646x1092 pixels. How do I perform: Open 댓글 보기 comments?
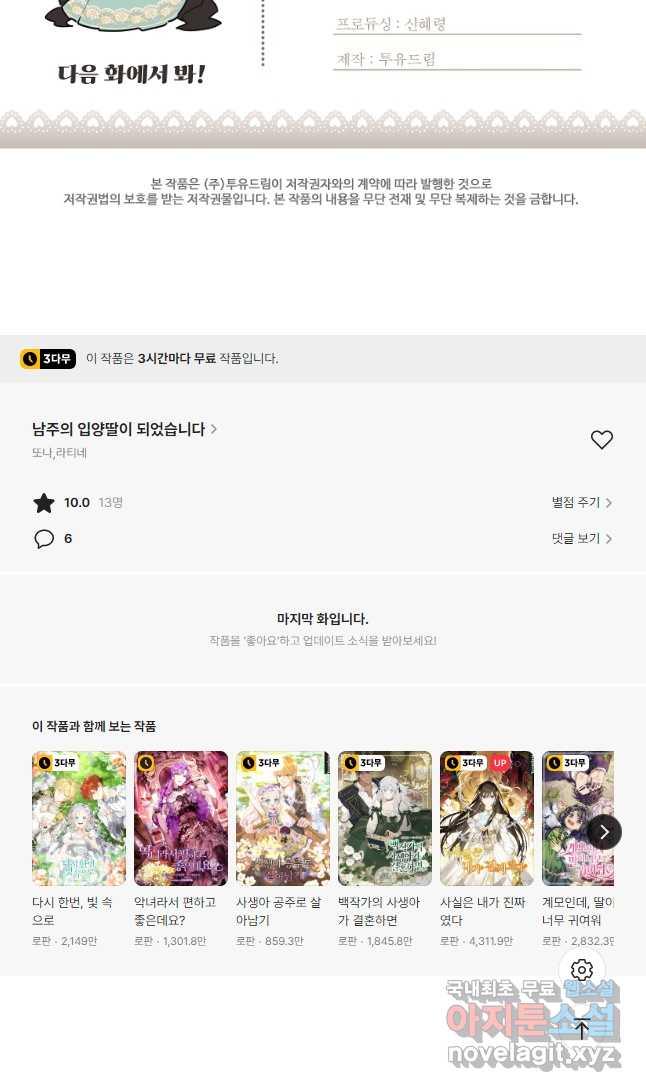[x=581, y=539]
